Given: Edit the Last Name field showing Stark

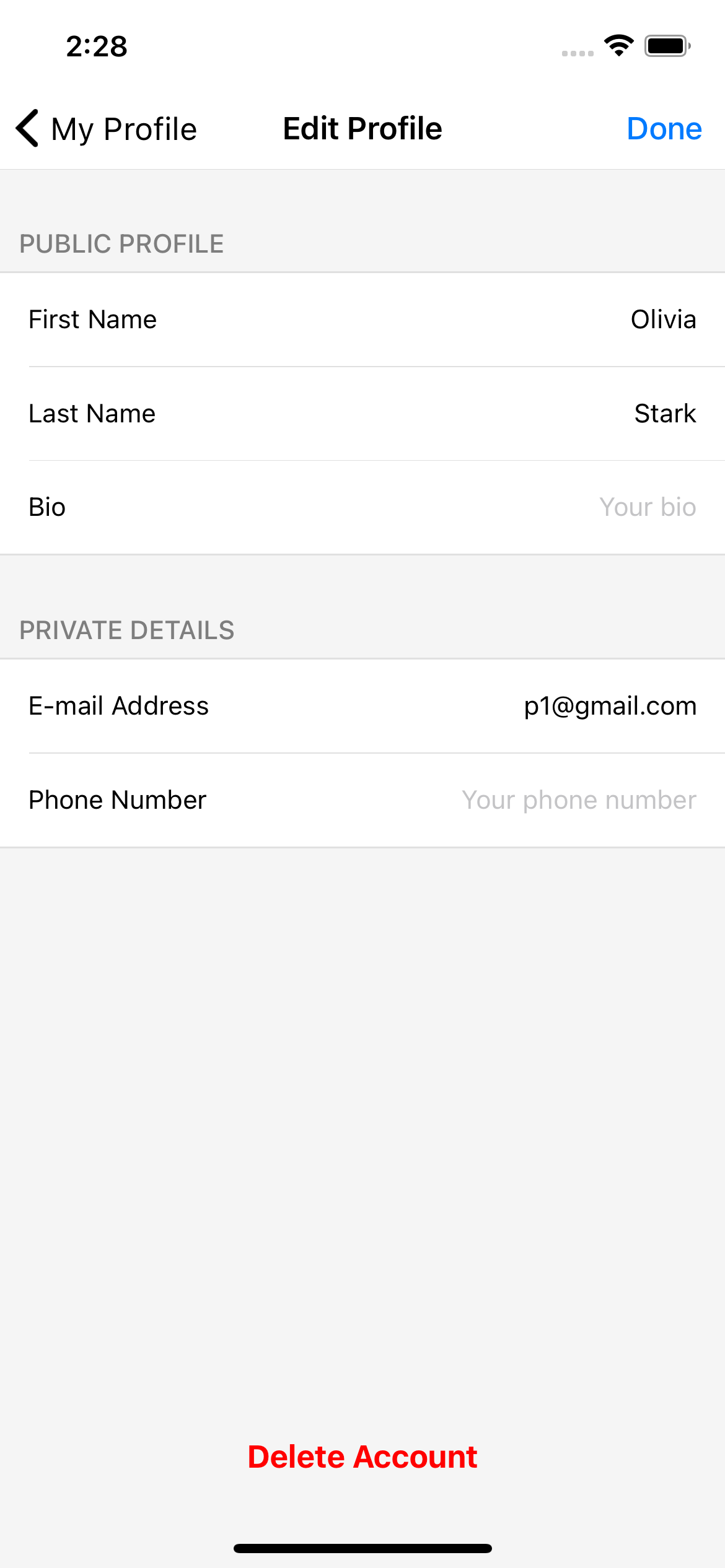Looking at the screenshot, I should click(362, 414).
